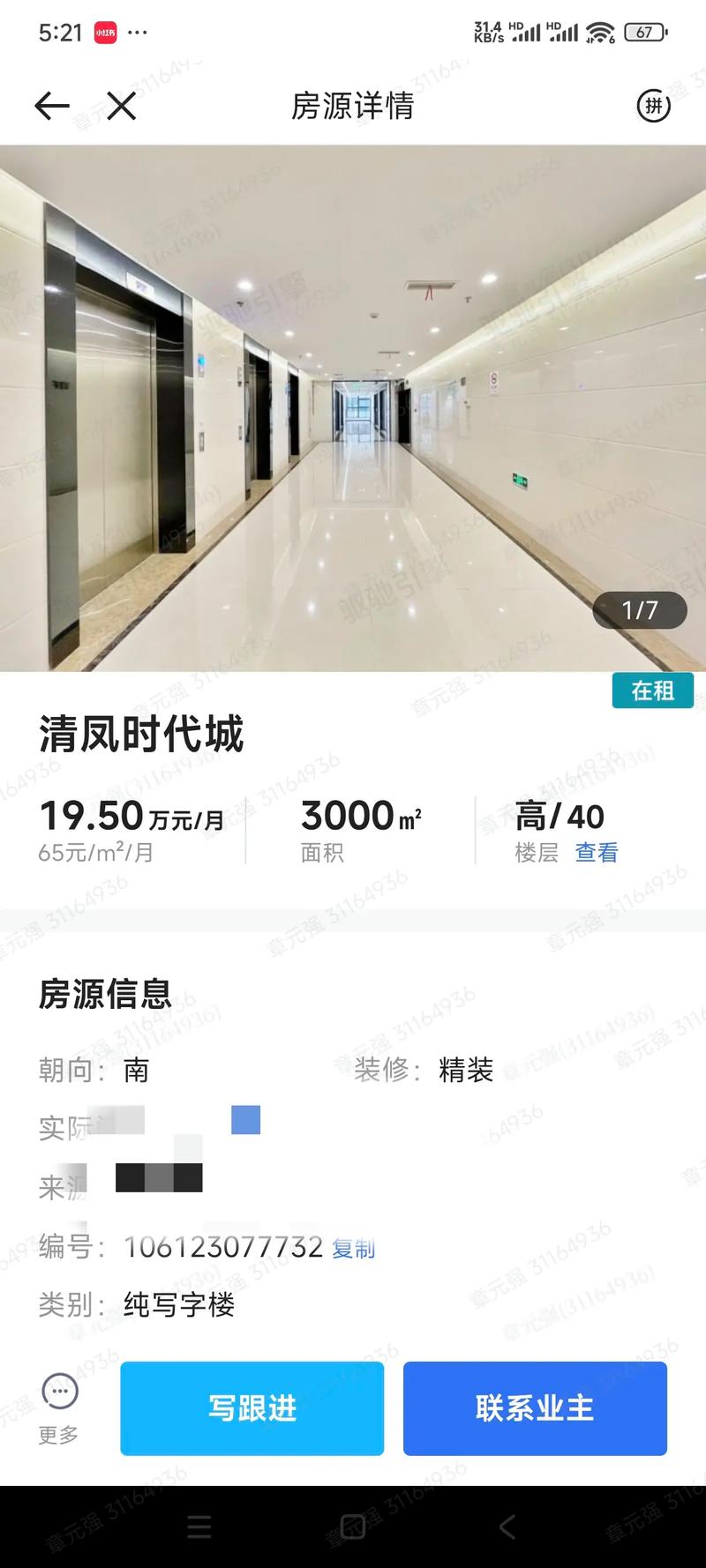
Task: Tap the Wi-Fi icon in the status bar
Action: tap(602, 30)
